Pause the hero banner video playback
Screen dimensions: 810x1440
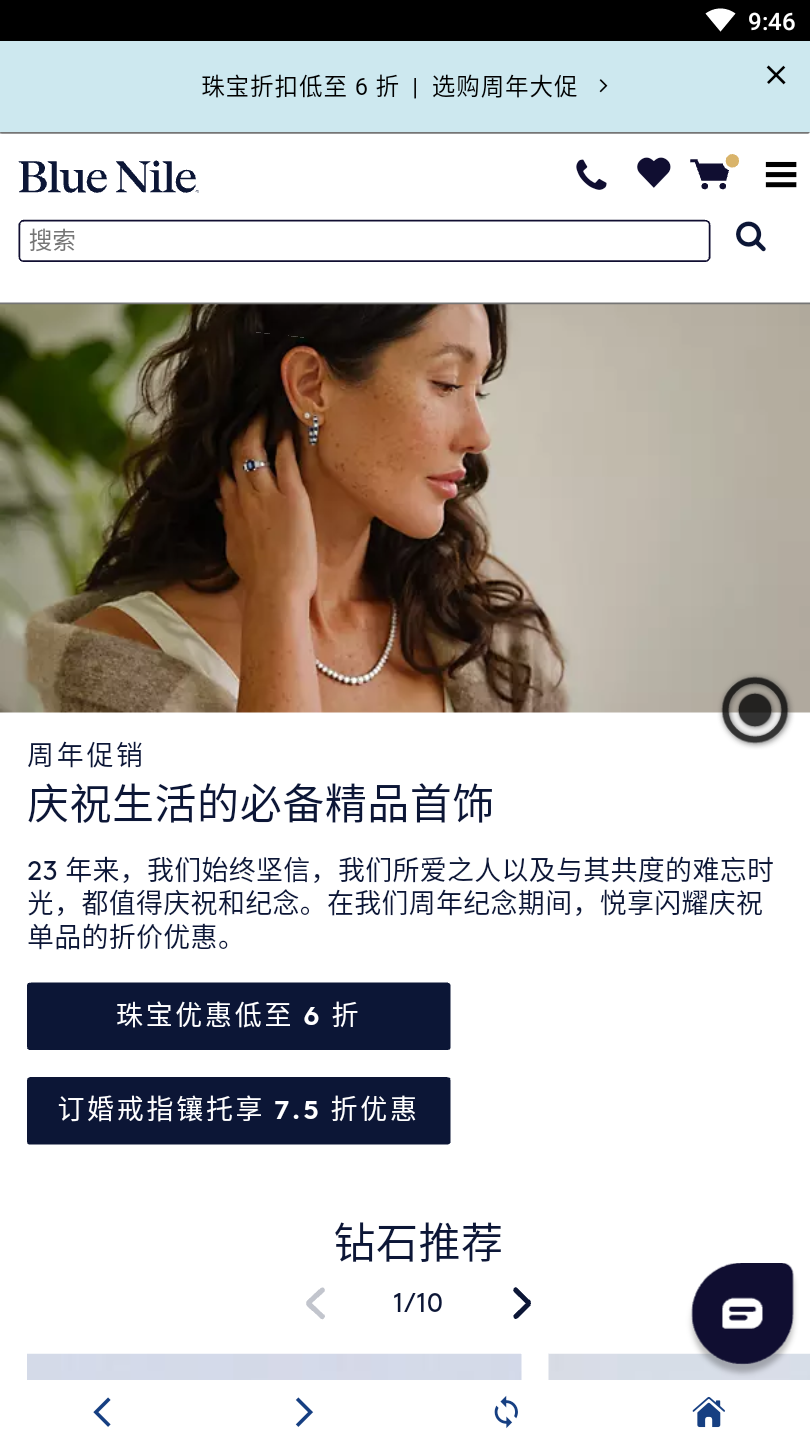pos(754,709)
